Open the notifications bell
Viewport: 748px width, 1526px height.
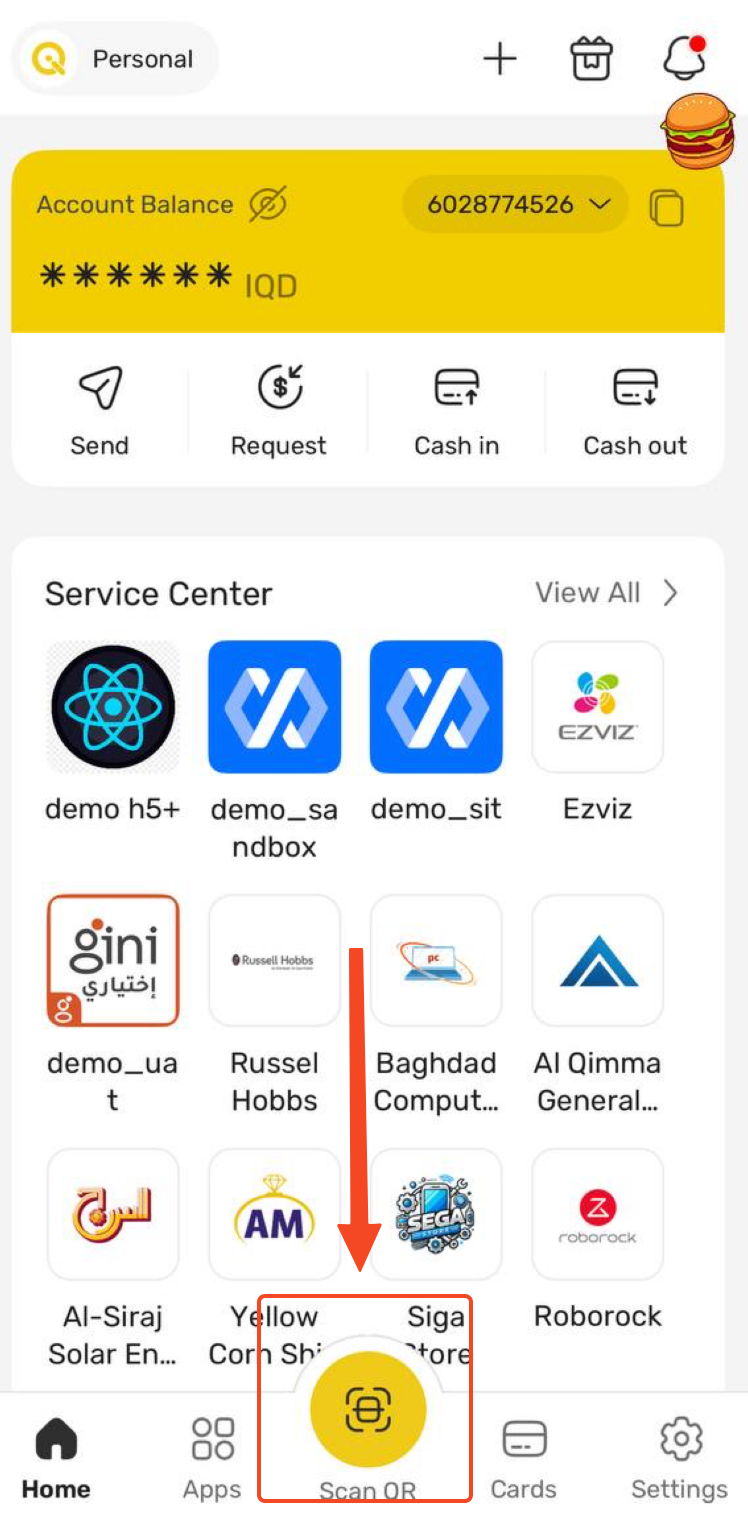click(685, 58)
